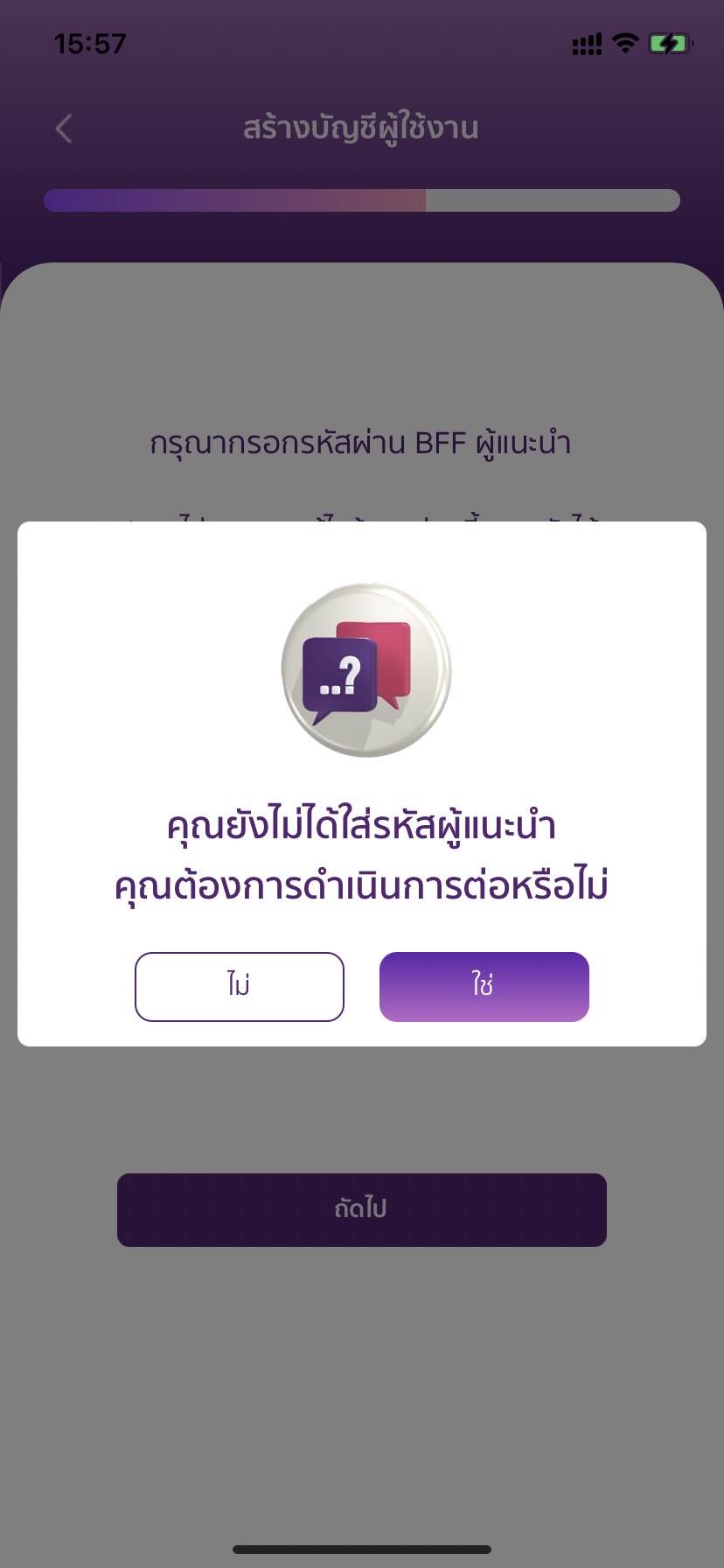Tap the ถัดไป (Next) button
Image resolution: width=724 pixels, height=1568 pixels.
point(361,1209)
